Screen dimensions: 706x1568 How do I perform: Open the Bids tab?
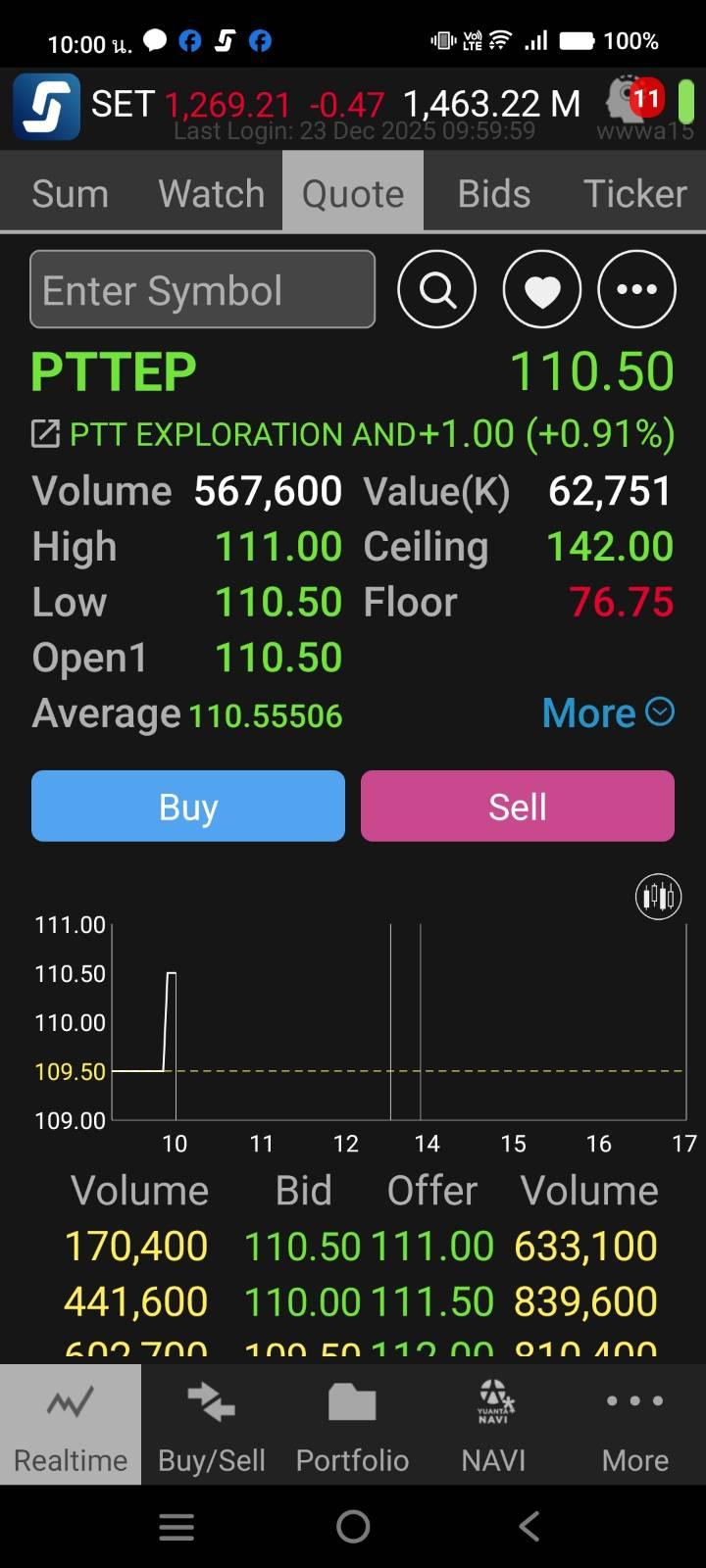coord(494,193)
